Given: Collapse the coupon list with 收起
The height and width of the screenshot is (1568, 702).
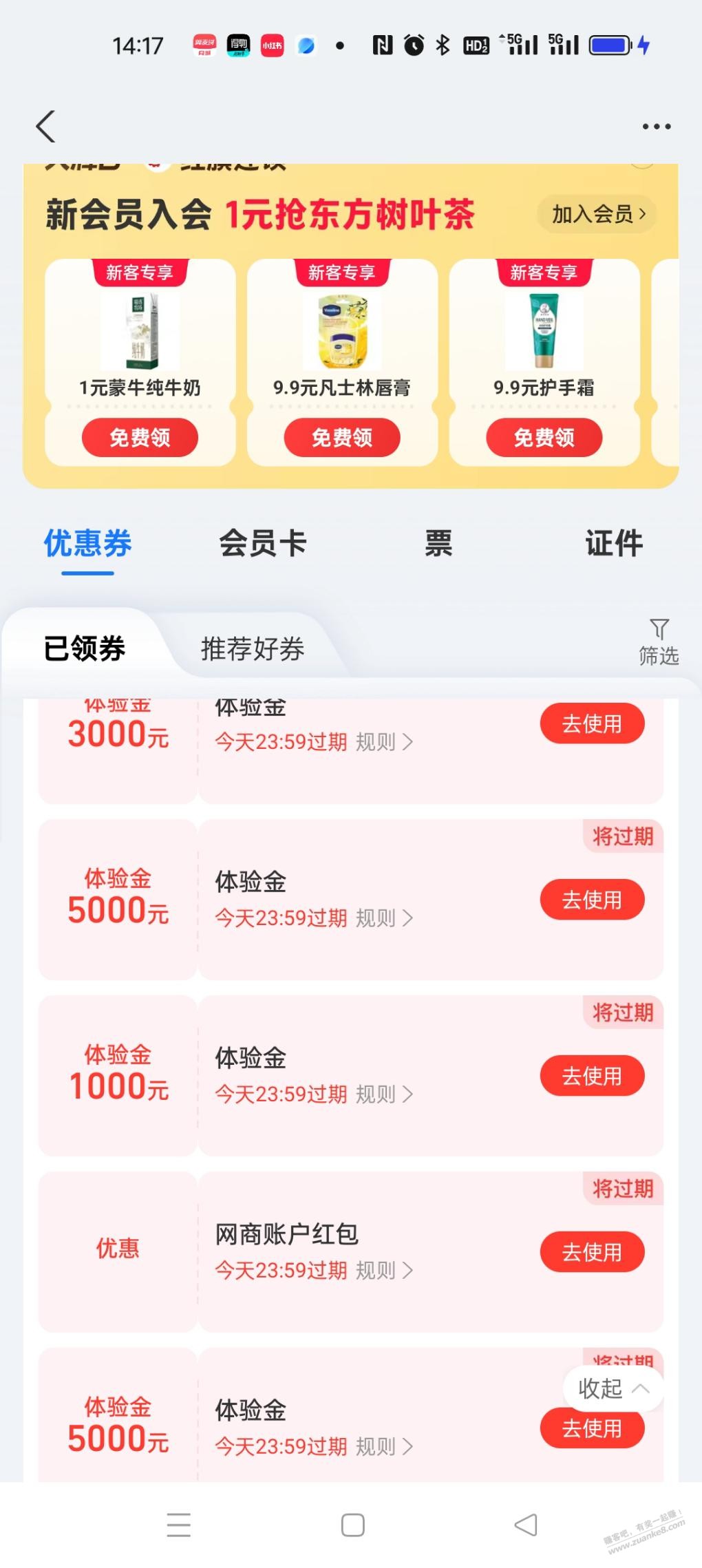Looking at the screenshot, I should coord(612,1388).
